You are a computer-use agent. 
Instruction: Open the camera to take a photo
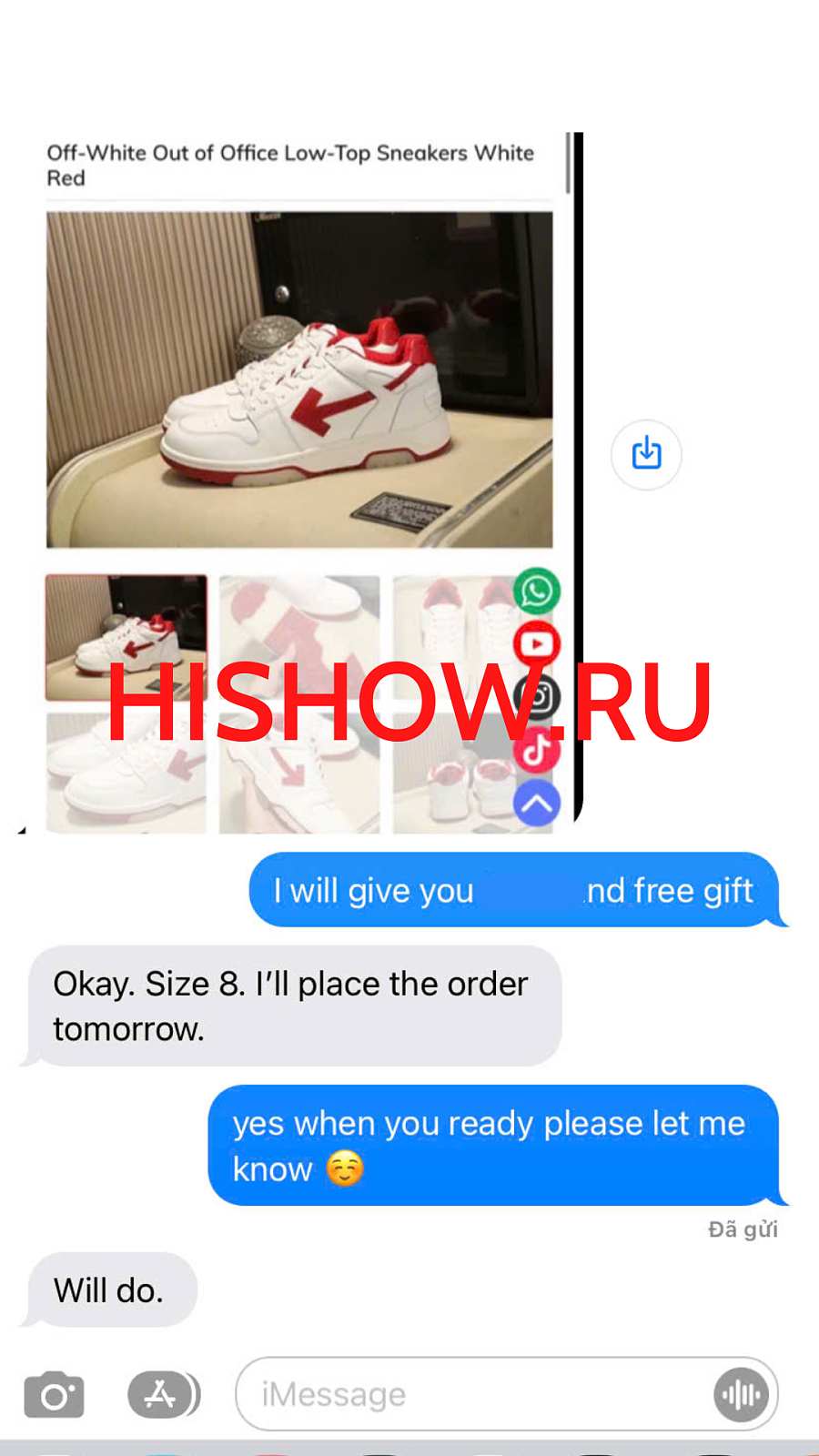54,1394
